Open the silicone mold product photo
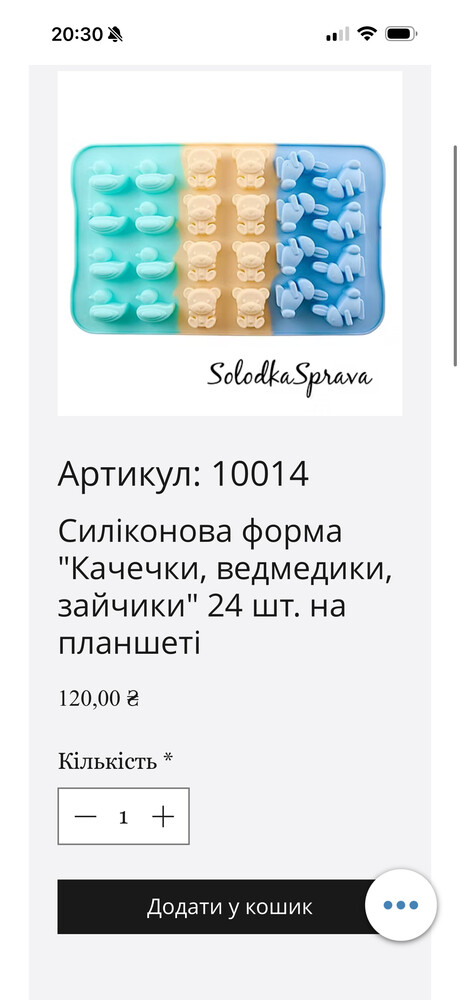460x1000 pixels. [x=230, y=243]
